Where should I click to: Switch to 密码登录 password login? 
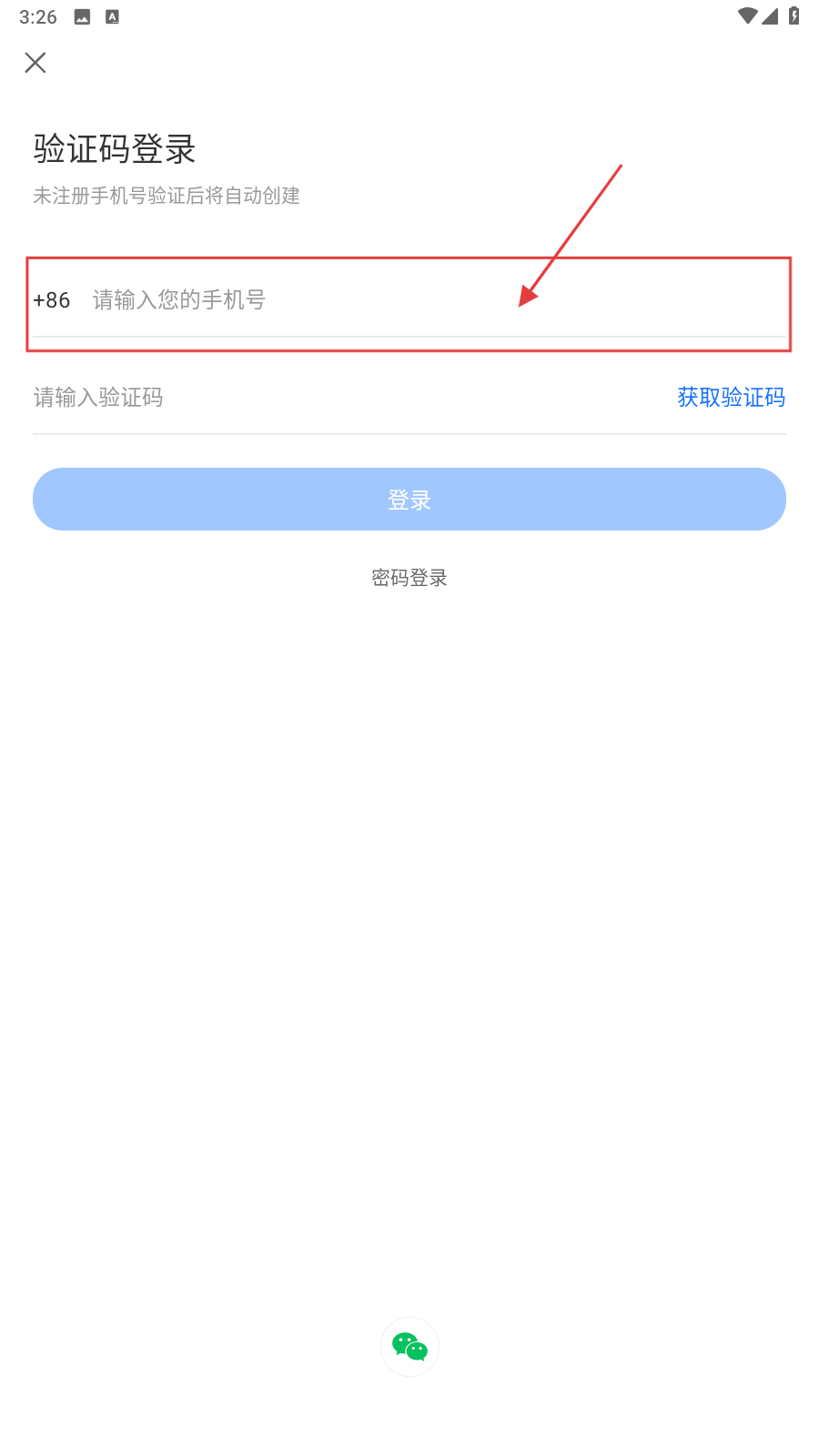click(x=409, y=578)
